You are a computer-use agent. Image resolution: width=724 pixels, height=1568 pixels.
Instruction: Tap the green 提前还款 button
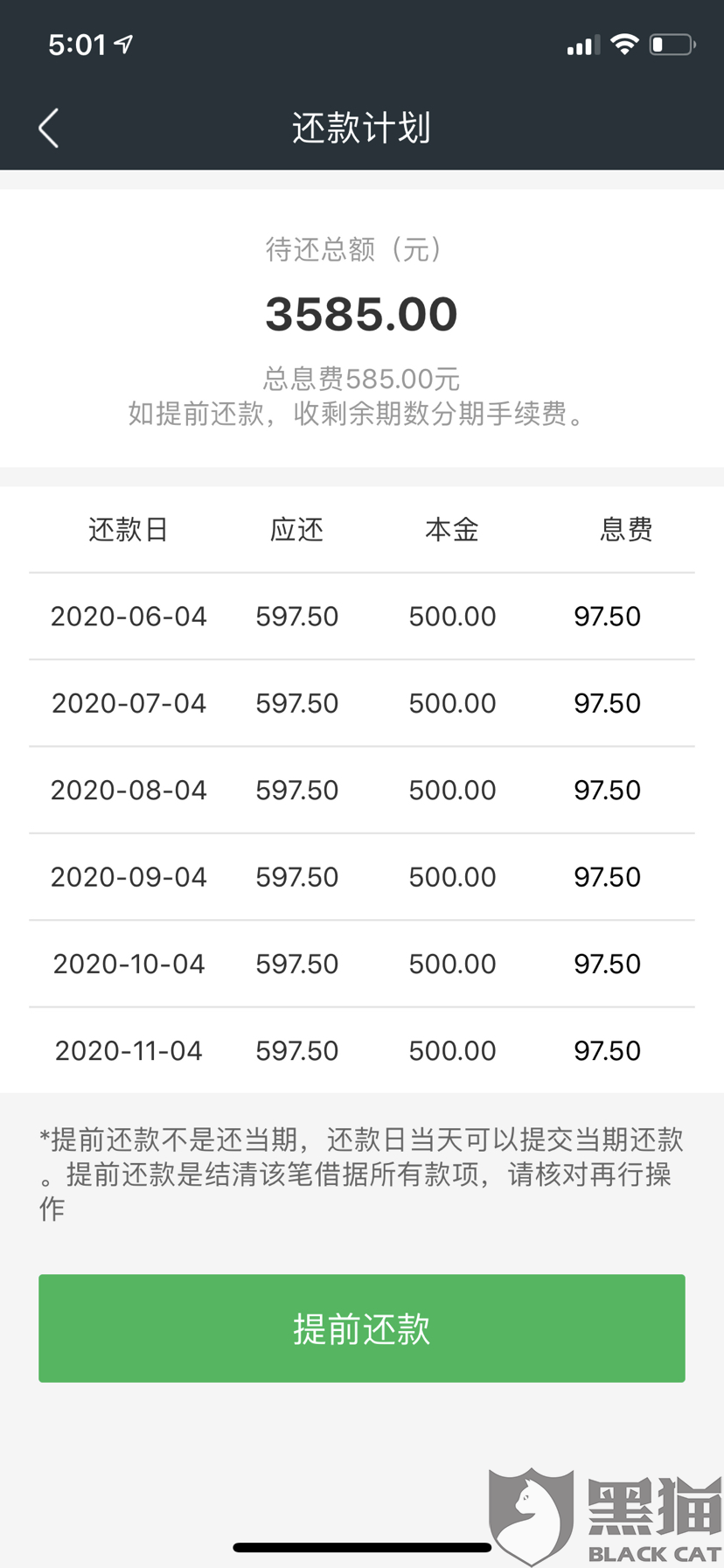[361, 1328]
